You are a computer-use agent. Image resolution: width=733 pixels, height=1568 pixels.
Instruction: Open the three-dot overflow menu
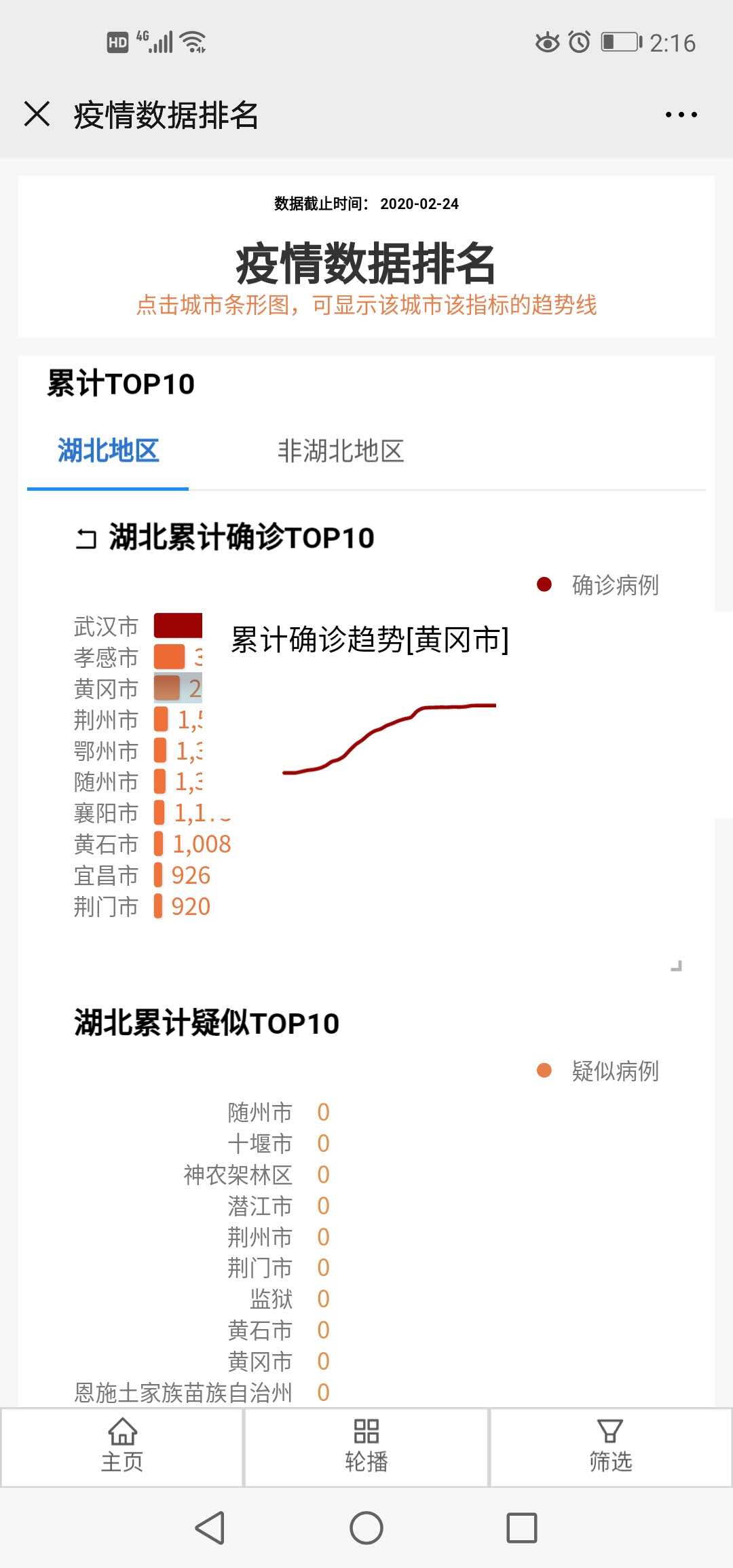coord(681,115)
